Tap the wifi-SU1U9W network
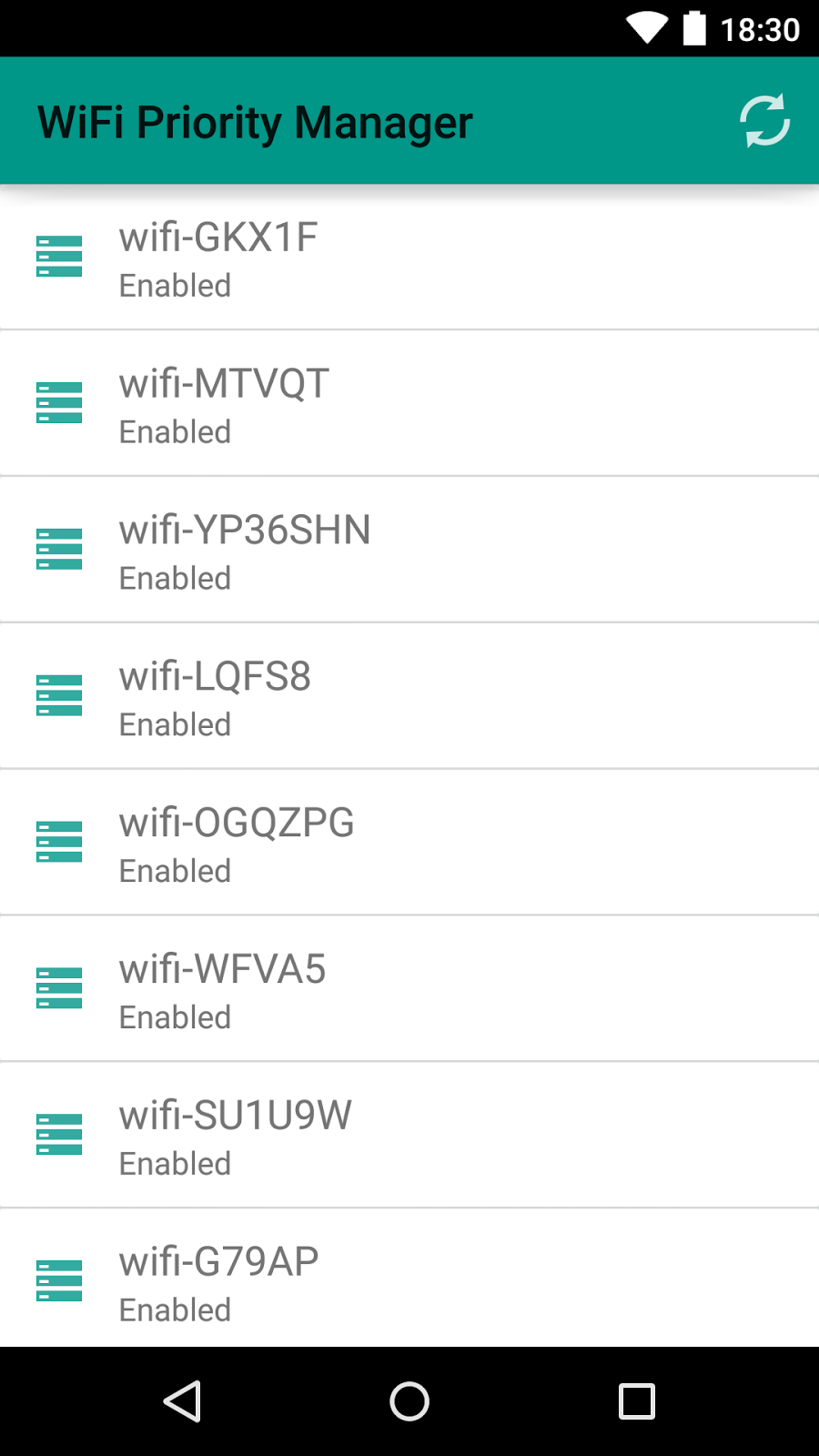 click(409, 1136)
